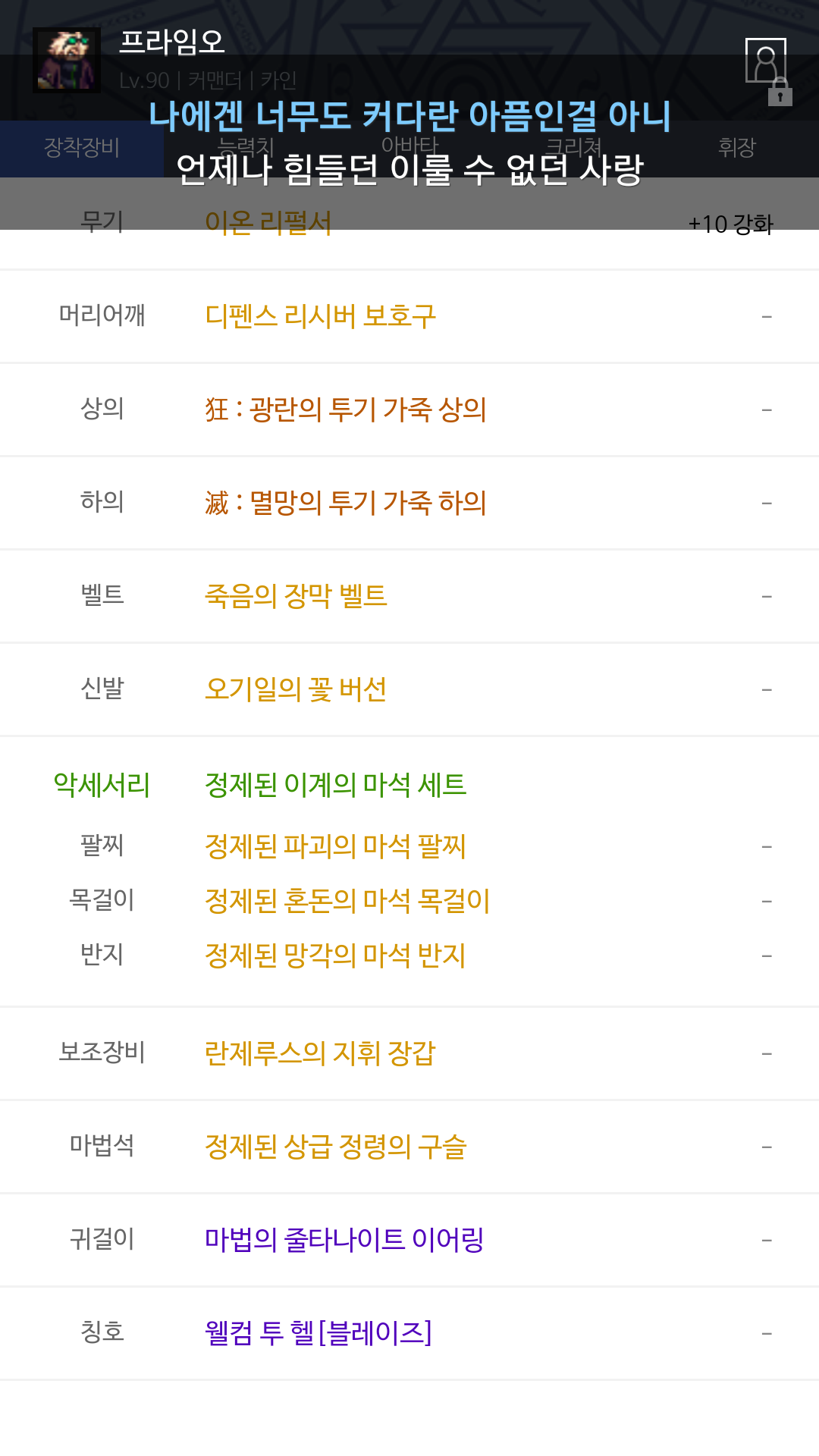Image resolution: width=819 pixels, height=1456 pixels.
Task: View 죽음의 장막 벨트 details
Action: 296,596
